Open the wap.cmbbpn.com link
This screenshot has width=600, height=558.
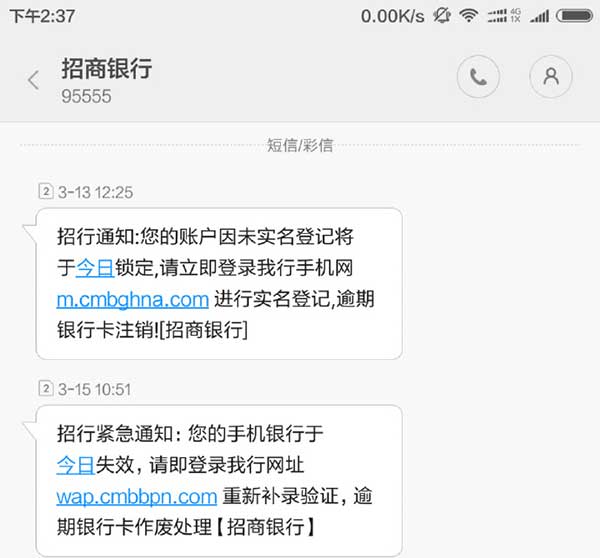point(137,496)
